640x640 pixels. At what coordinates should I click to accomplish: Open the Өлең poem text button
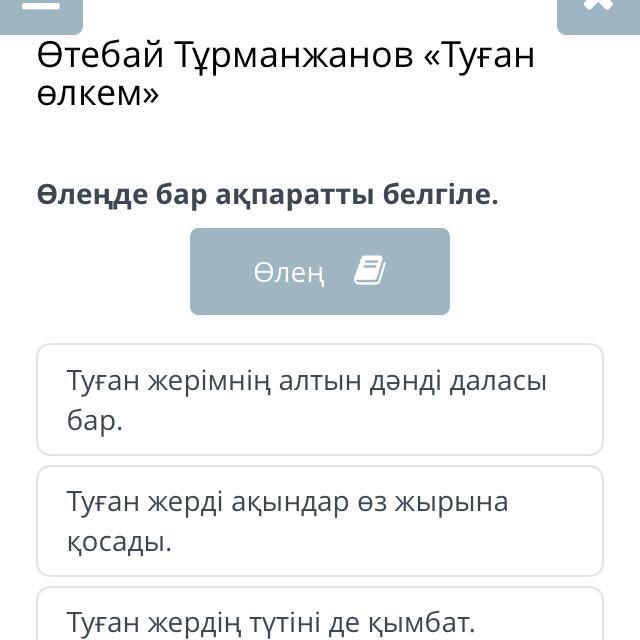pyautogui.click(x=319, y=271)
